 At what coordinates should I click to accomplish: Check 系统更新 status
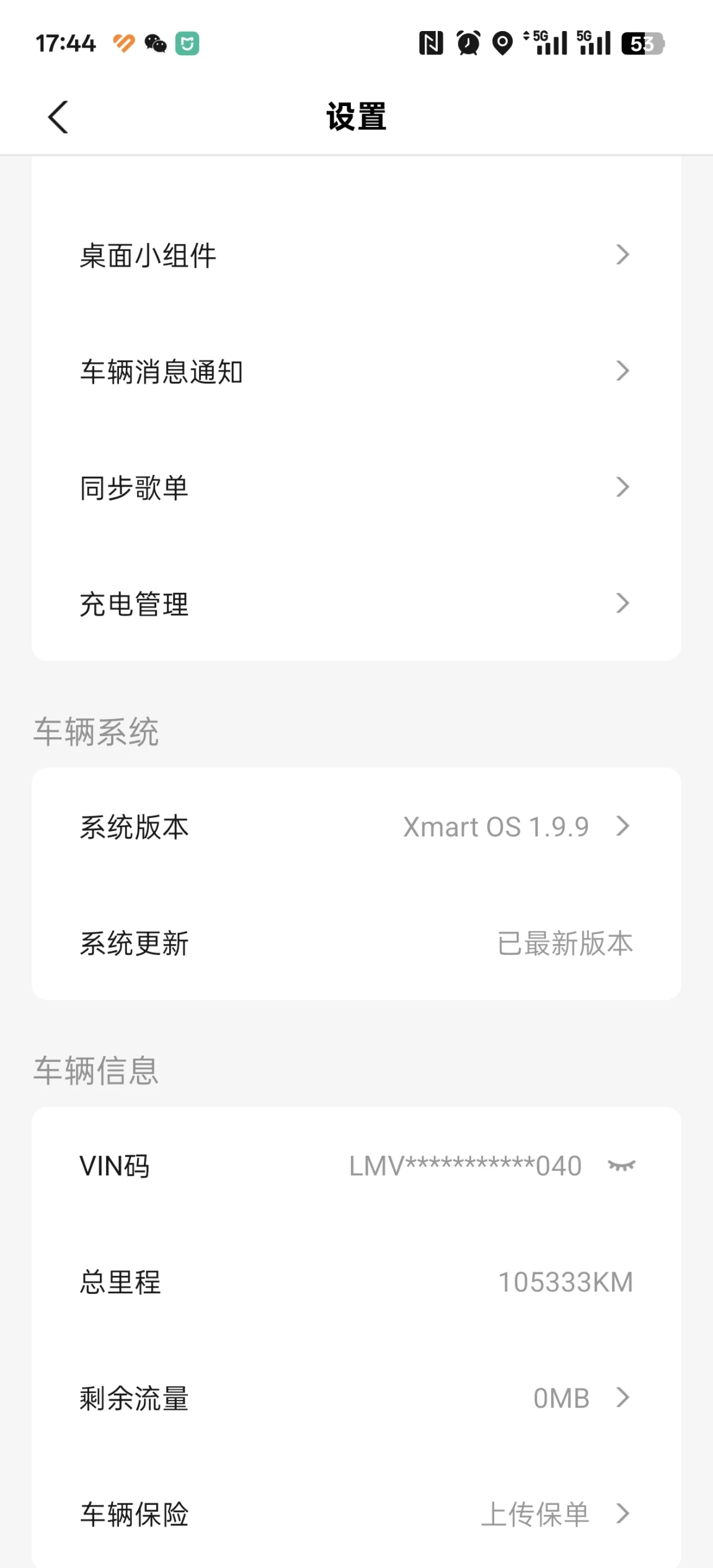[356, 943]
